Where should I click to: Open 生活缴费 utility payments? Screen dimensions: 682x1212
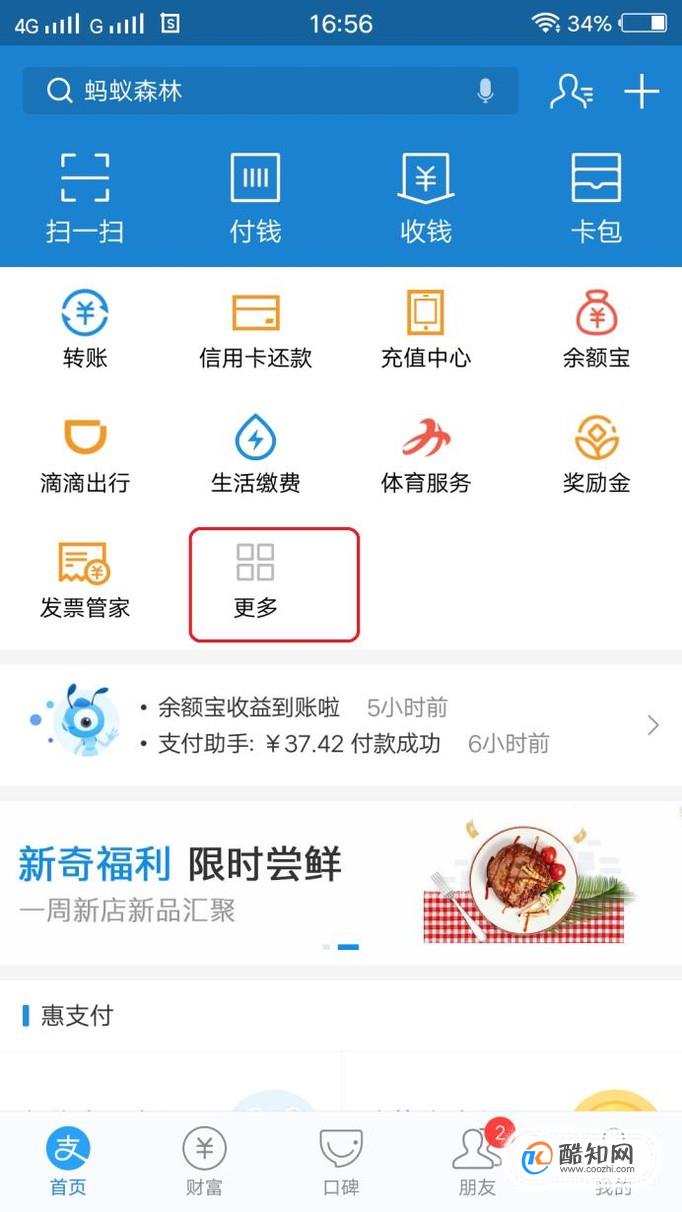pyautogui.click(x=255, y=455)
